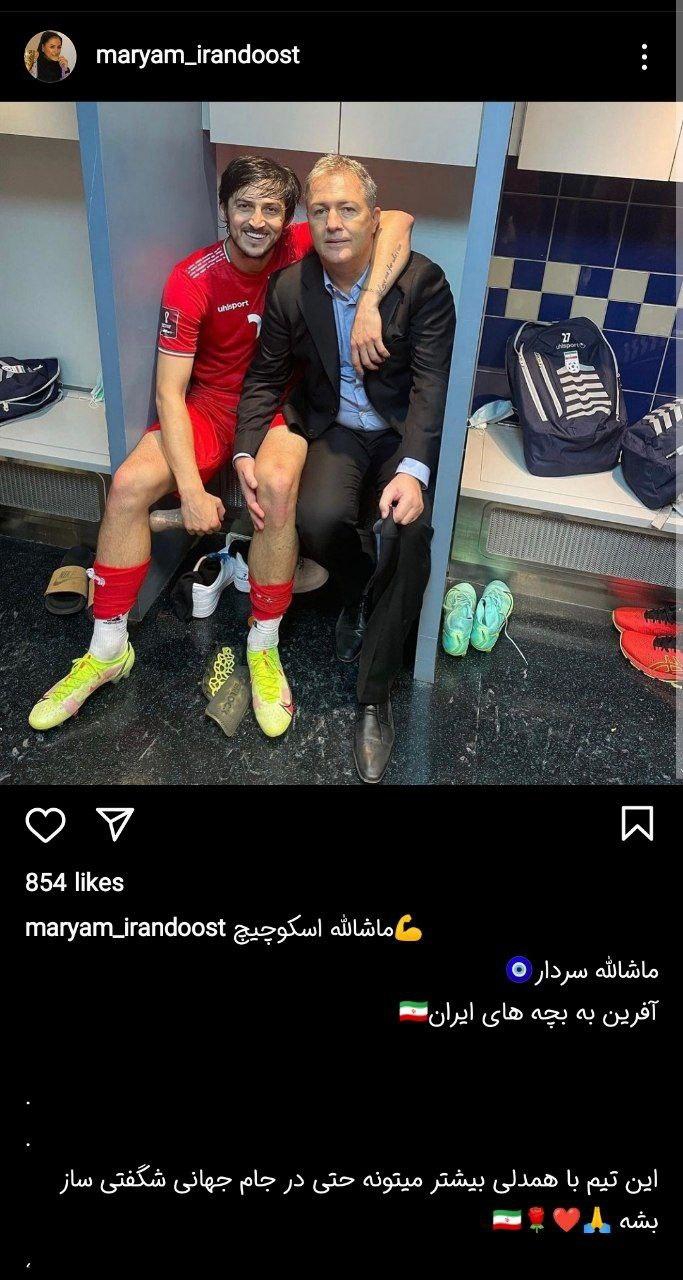
Task: Open the post's three-dot options menu
Action: pyautogui.click(x=644, y=57)
